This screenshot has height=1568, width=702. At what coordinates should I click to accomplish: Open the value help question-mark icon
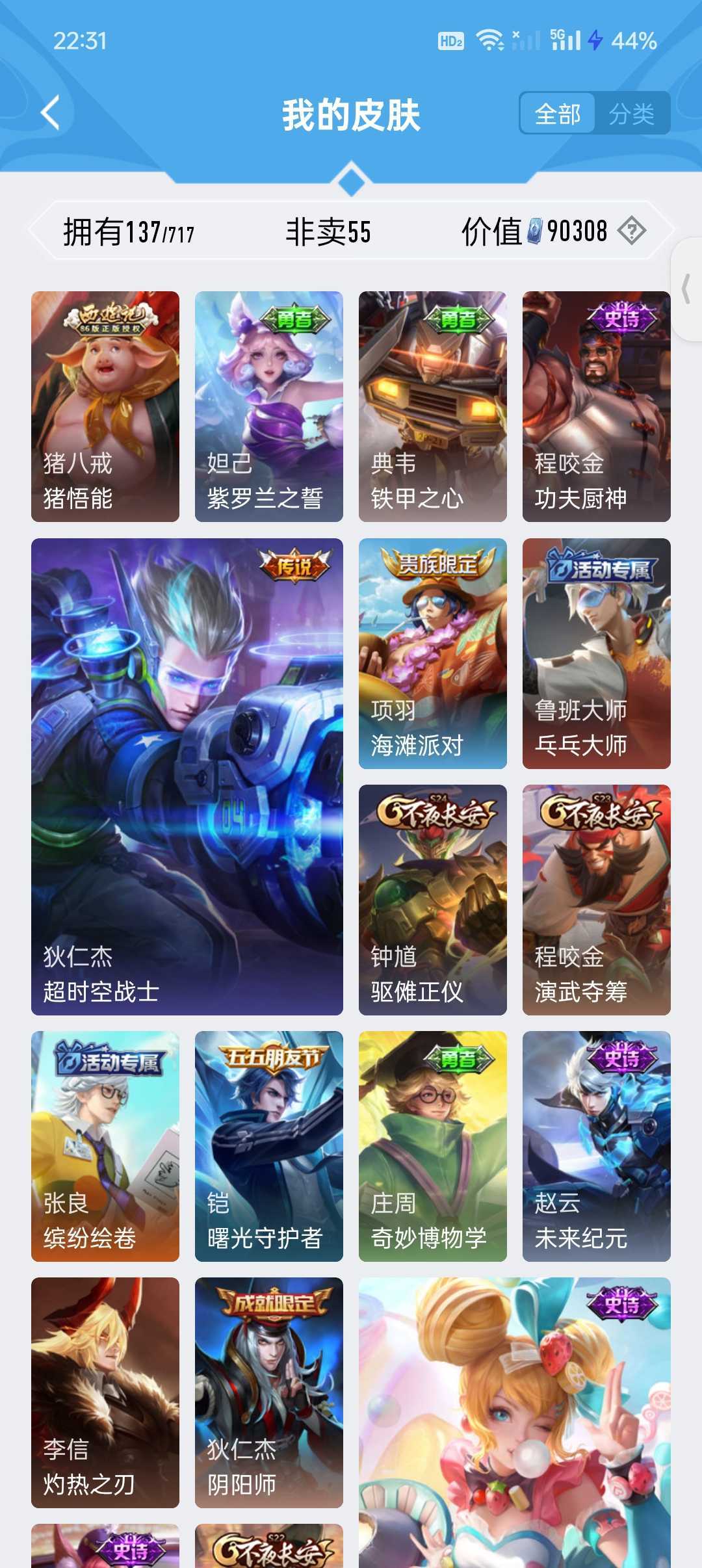(x=631, y=231)
